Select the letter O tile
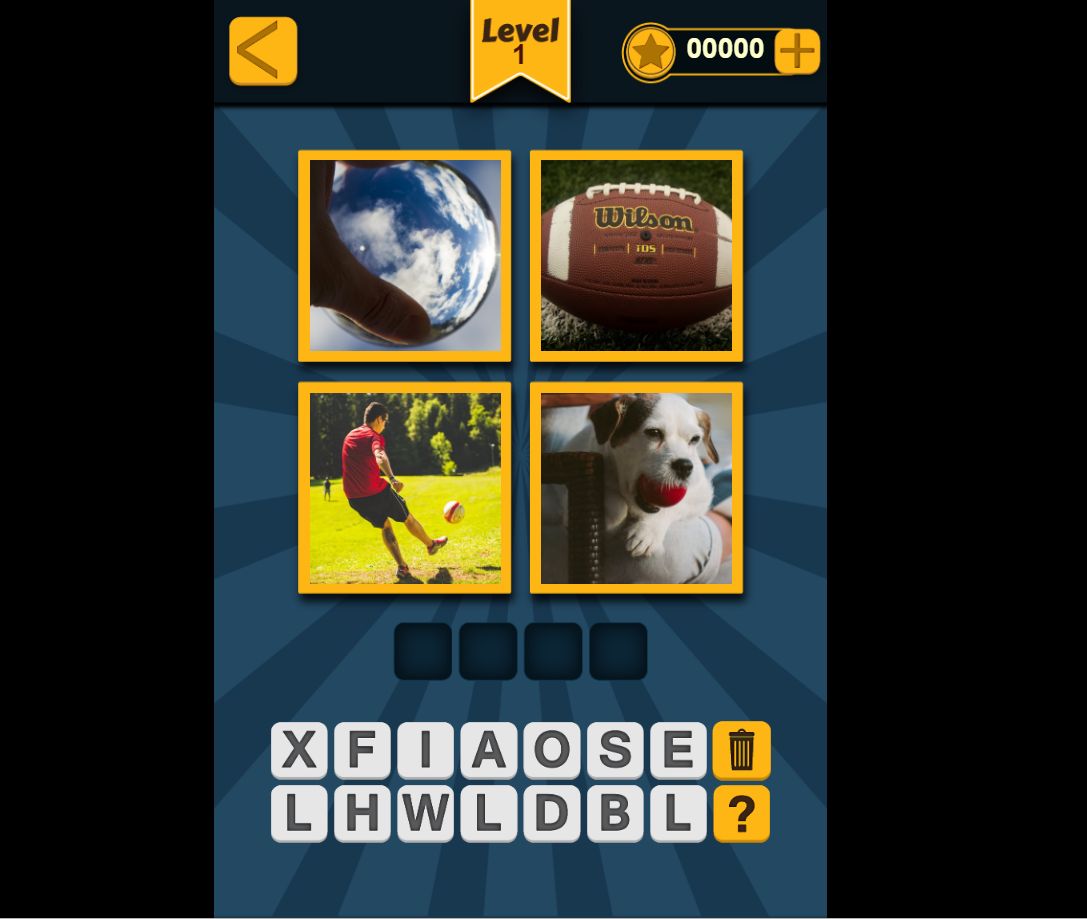Screen dimensions: 1087x919 pos(551,750)
